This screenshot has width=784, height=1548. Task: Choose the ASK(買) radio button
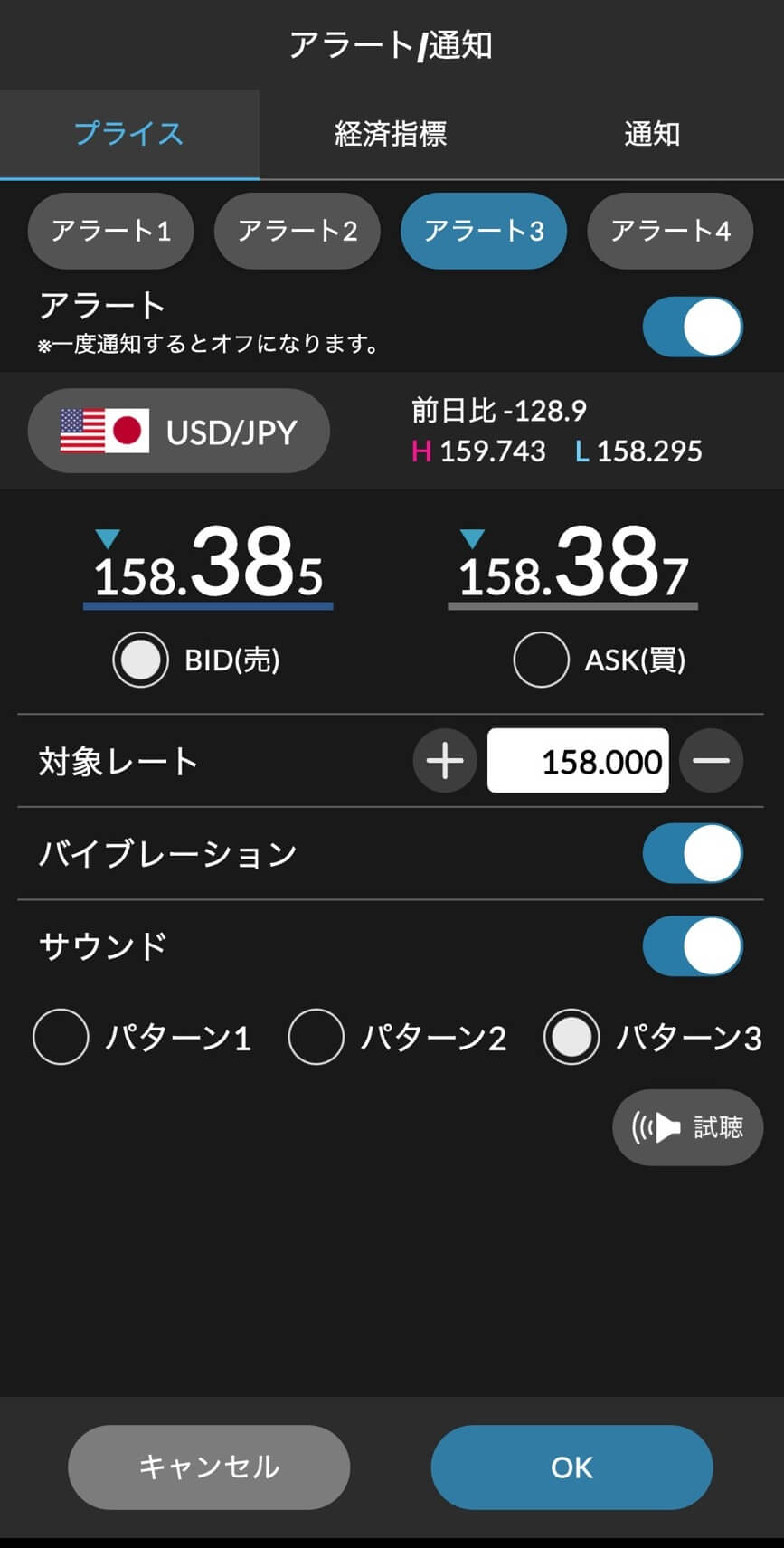pyautogui.click(x=541, y=660)
